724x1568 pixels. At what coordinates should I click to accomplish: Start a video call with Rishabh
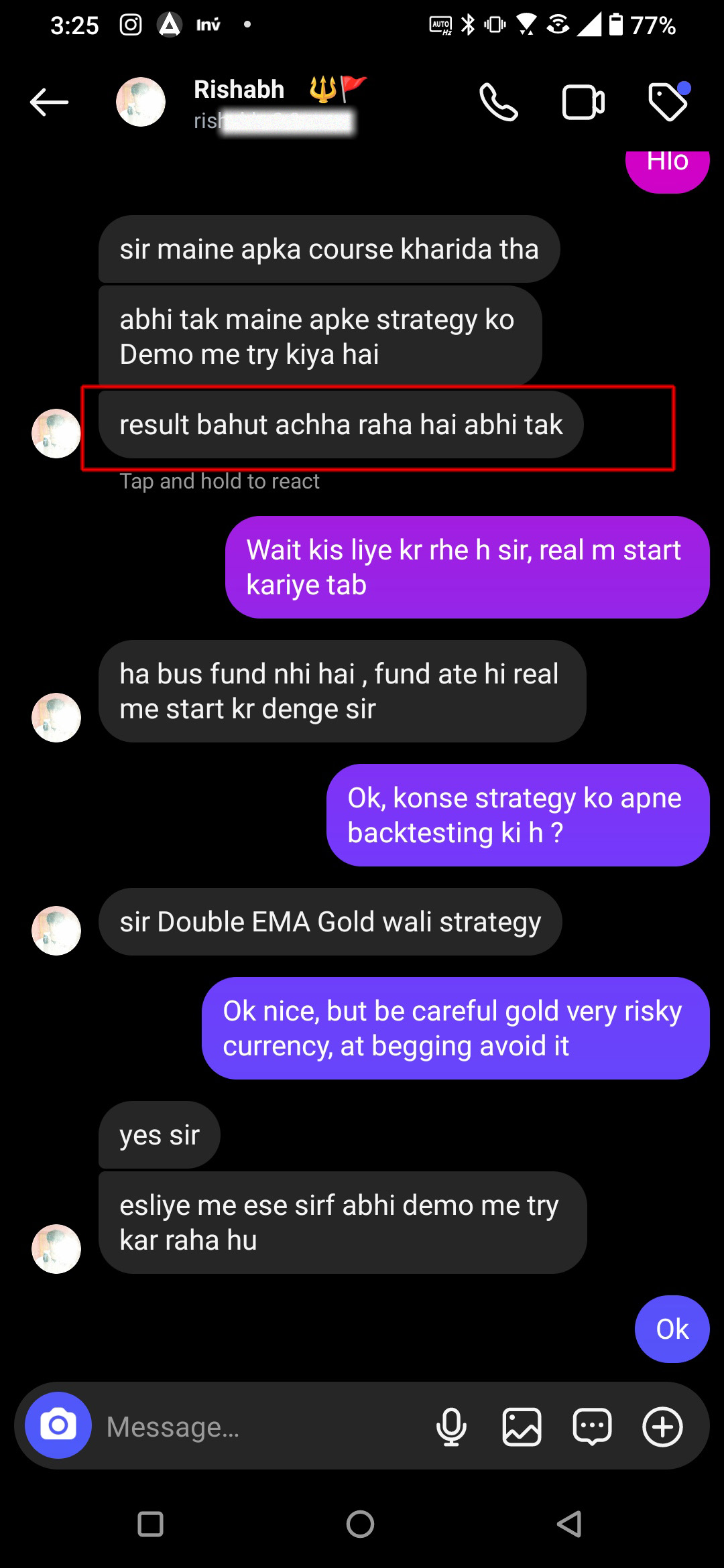(x=583, y=103)
